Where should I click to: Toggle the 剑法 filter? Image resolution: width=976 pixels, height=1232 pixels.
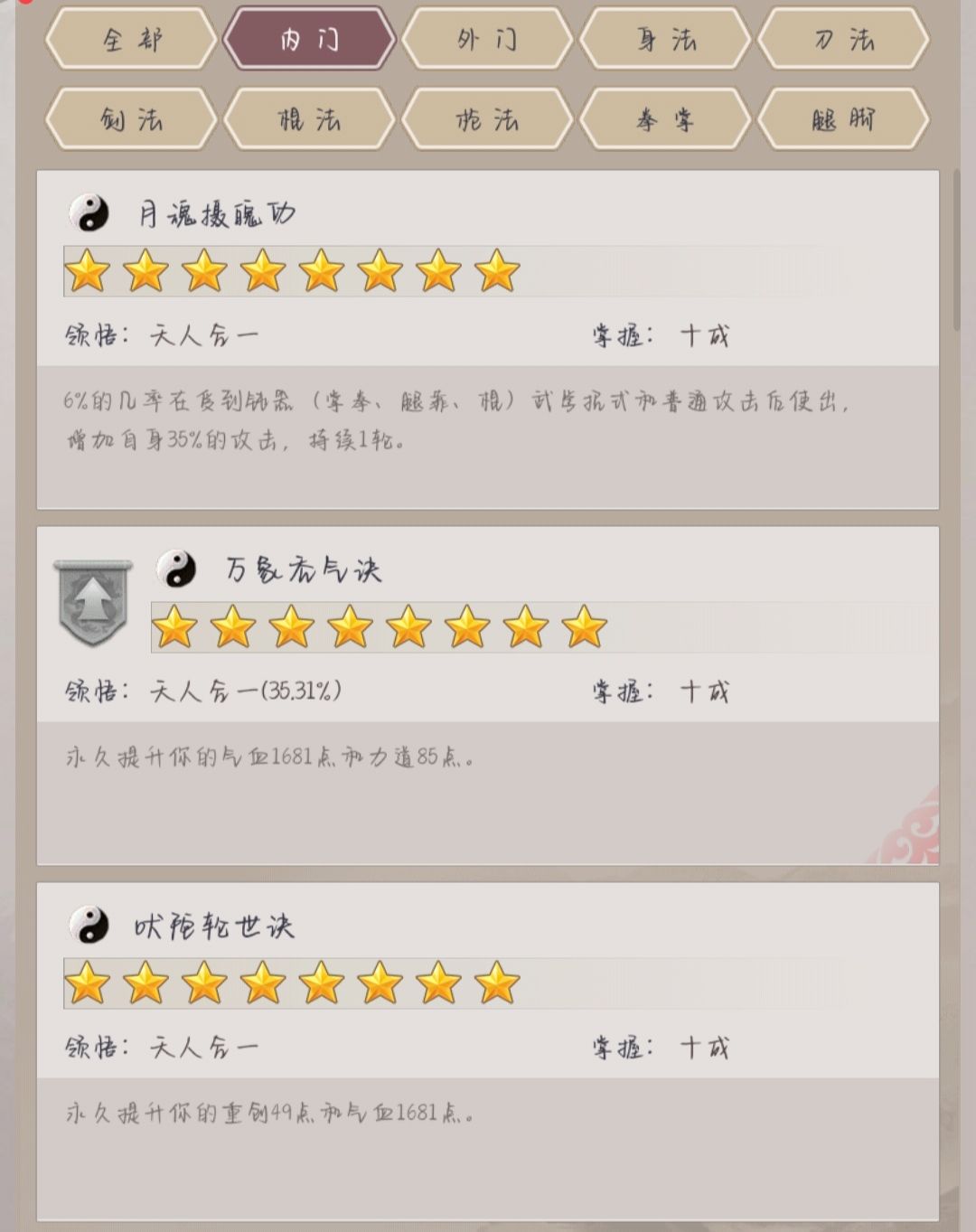coord(131,120)
